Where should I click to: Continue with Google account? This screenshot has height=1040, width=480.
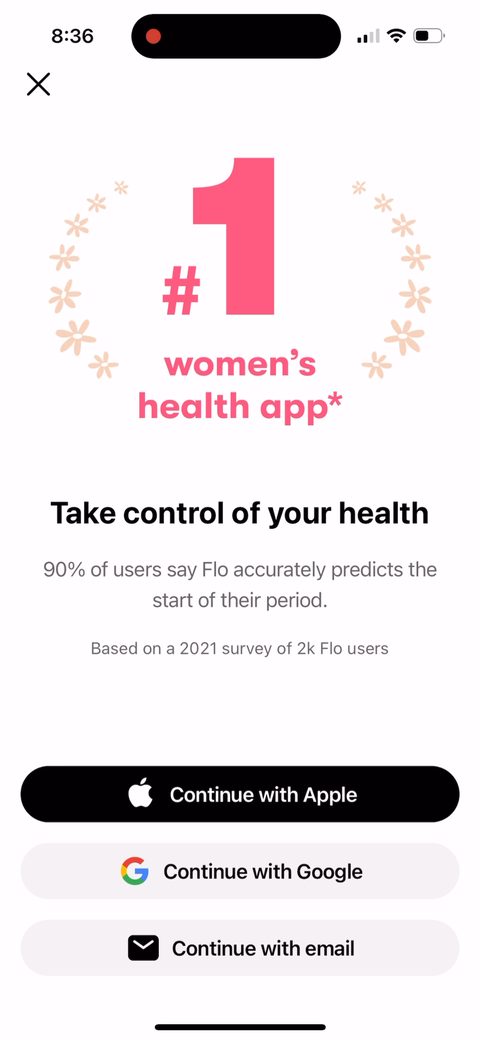[x=240, y=871]
